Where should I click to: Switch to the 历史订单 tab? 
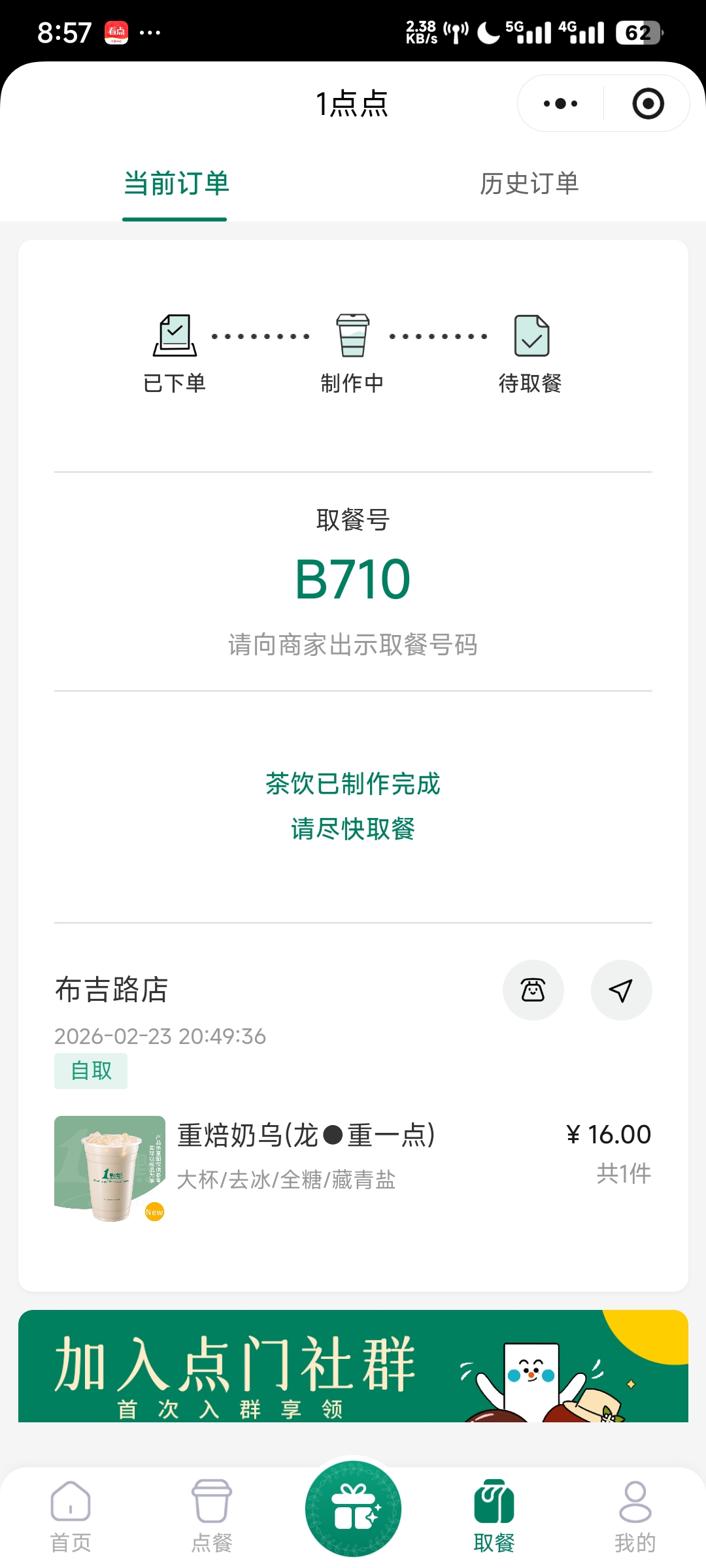tap(529, 184)
